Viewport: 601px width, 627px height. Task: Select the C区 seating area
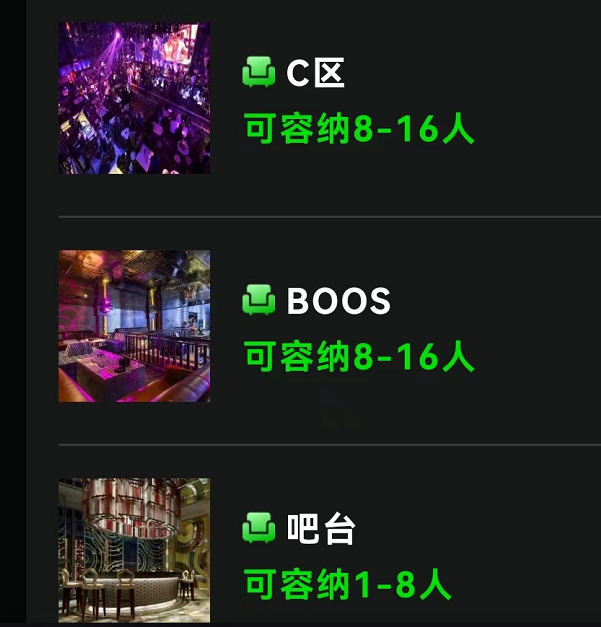[x=315, y=74]
